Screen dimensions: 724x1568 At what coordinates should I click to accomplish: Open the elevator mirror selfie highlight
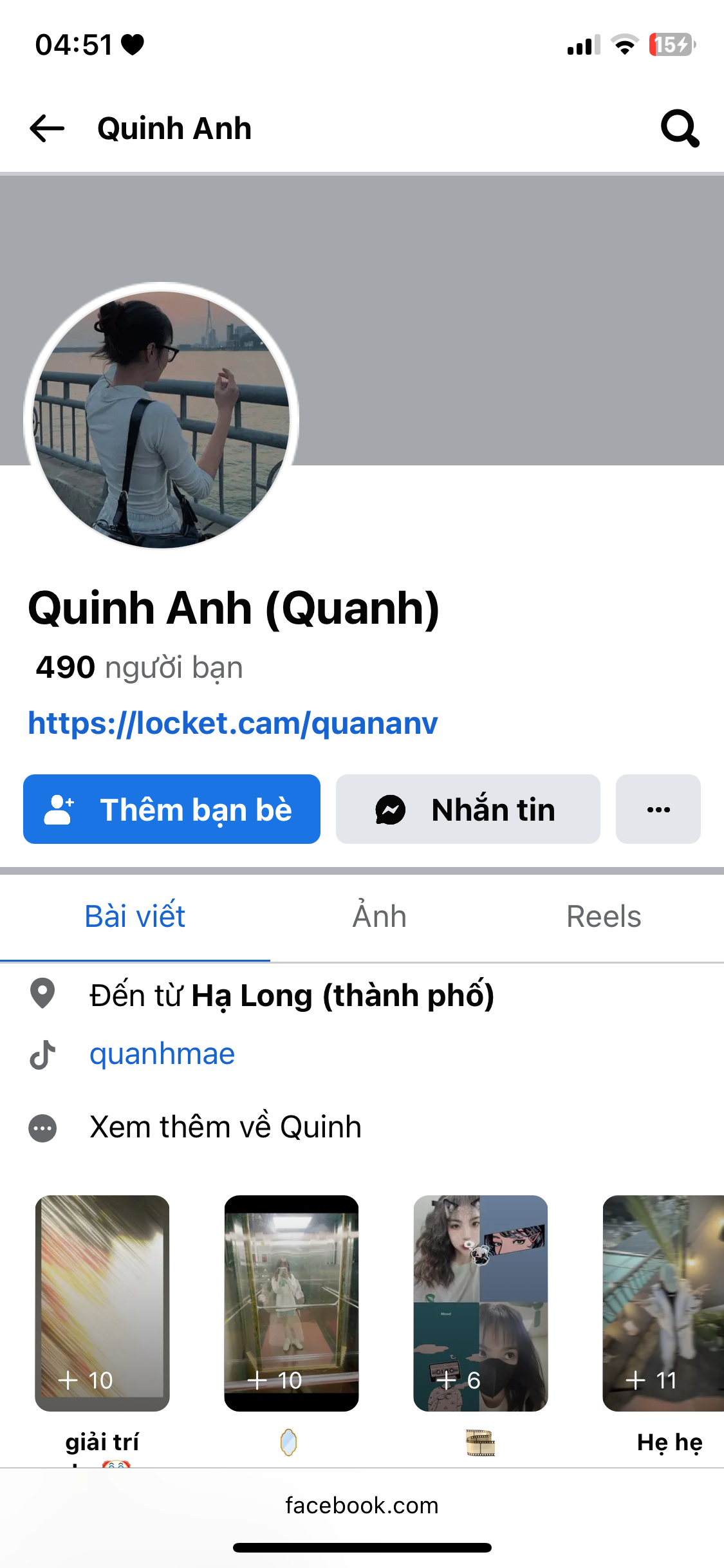(291, 1303)
